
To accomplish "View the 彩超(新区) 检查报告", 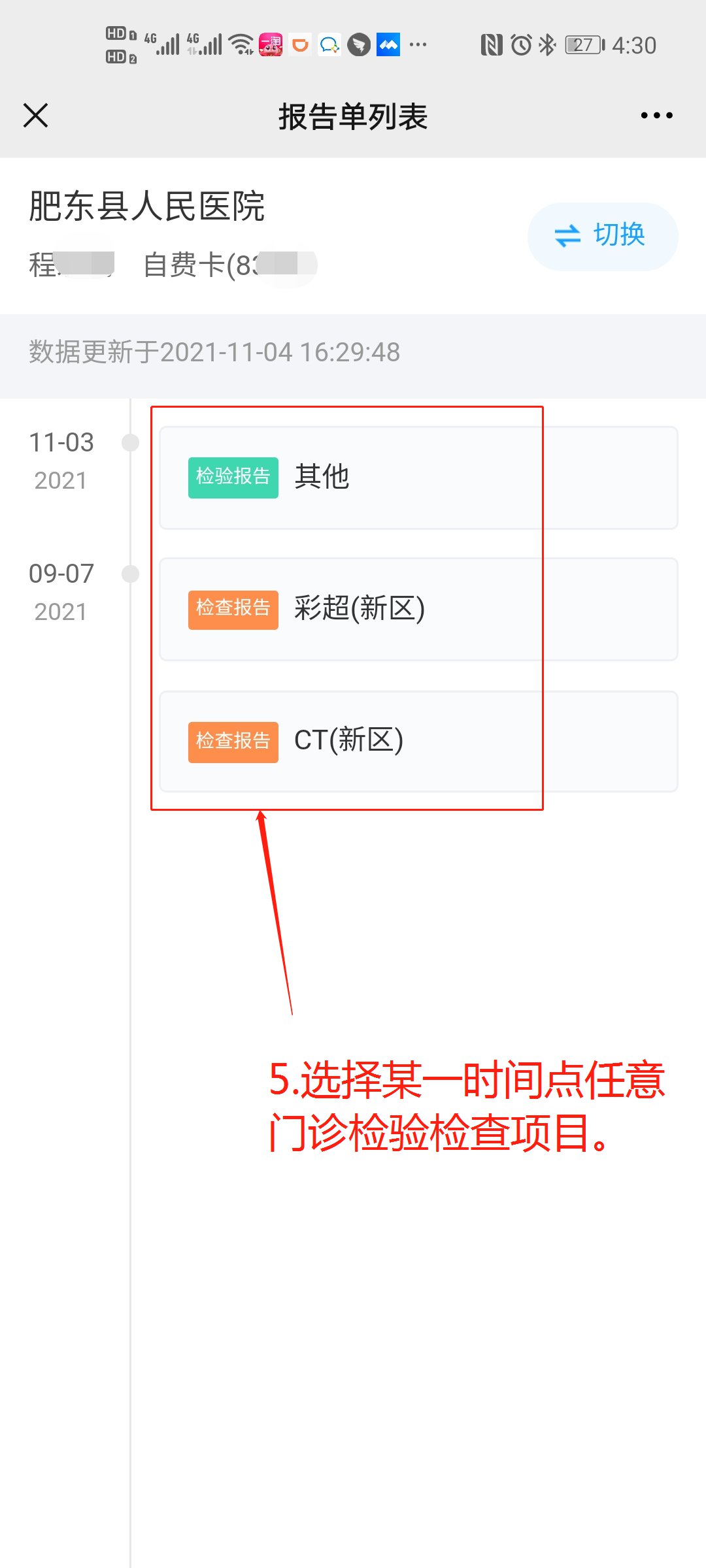I will pos(418,609).
